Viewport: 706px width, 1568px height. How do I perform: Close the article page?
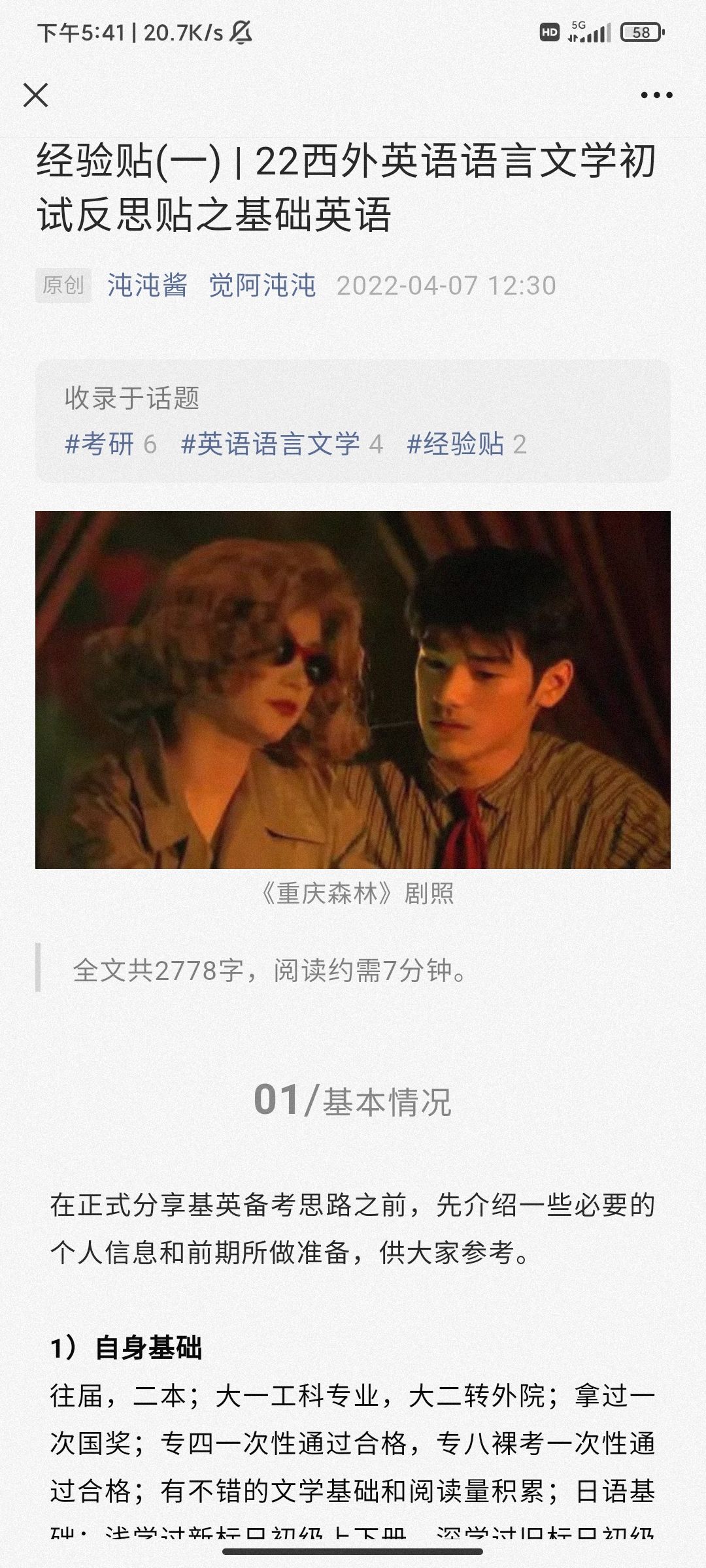[35, 95]
